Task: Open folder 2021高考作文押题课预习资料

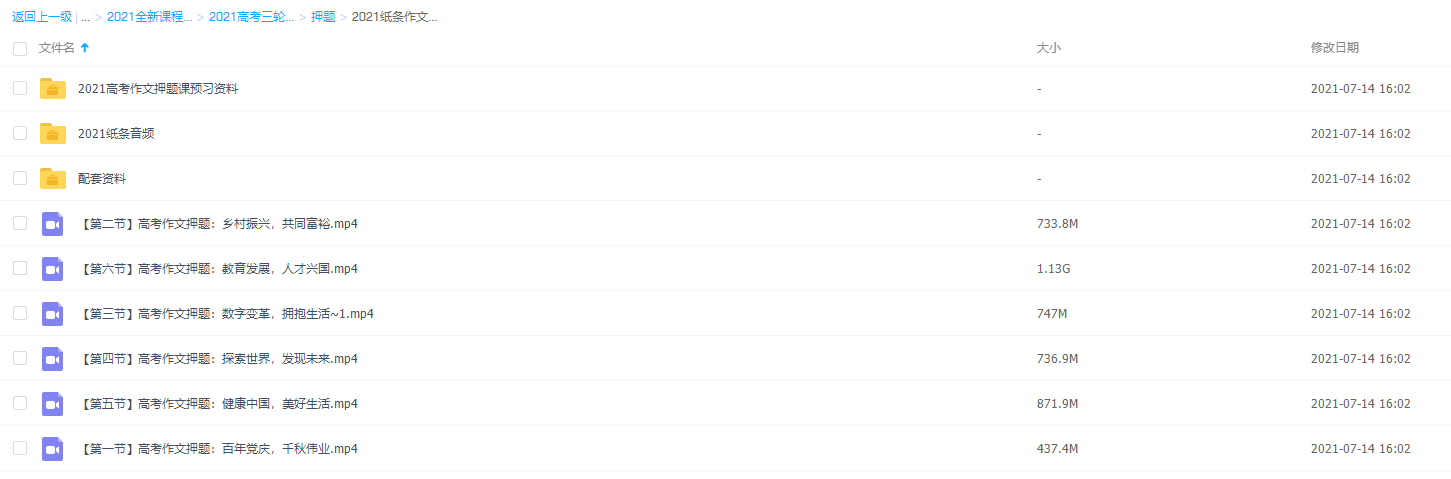Action: pos(157,89)
